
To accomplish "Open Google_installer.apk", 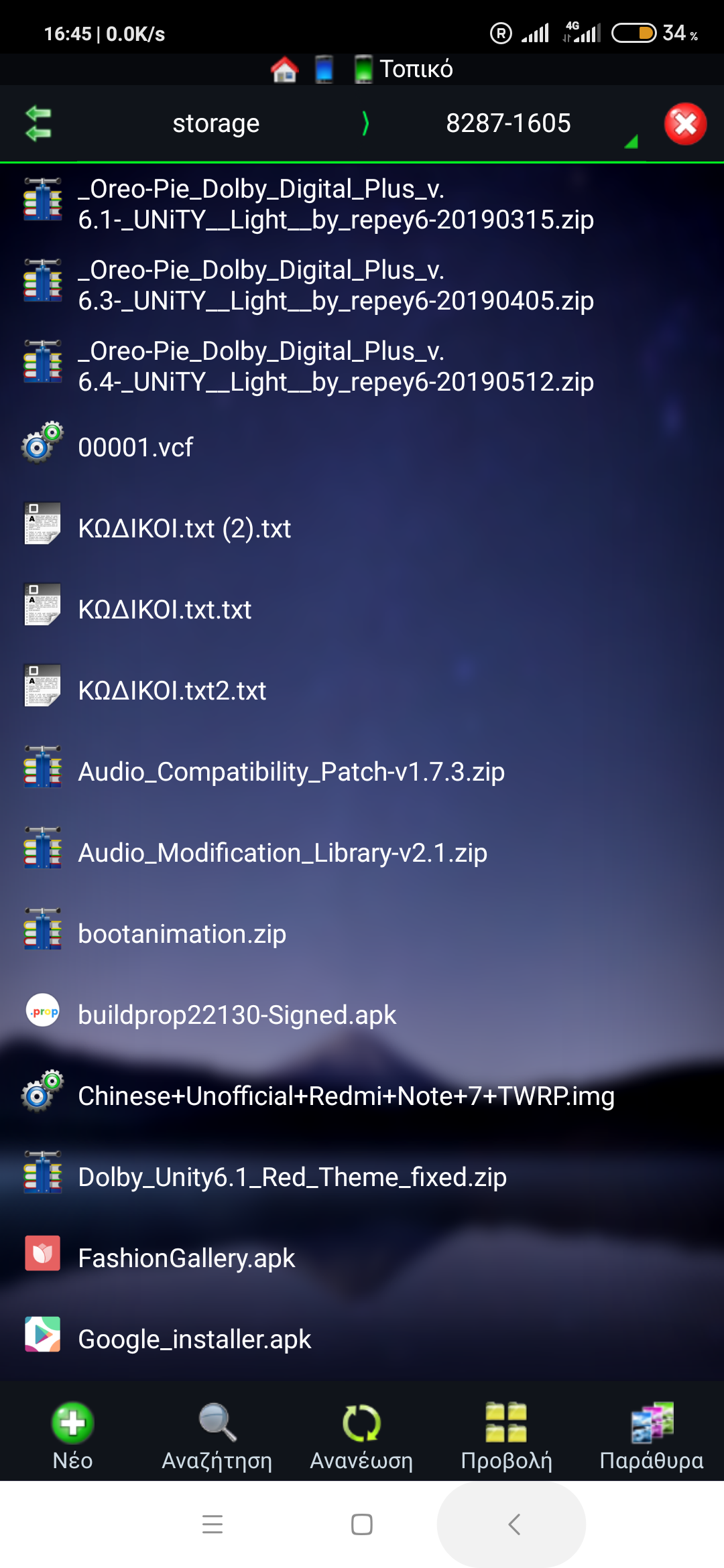I will (x=194, y=1340).
